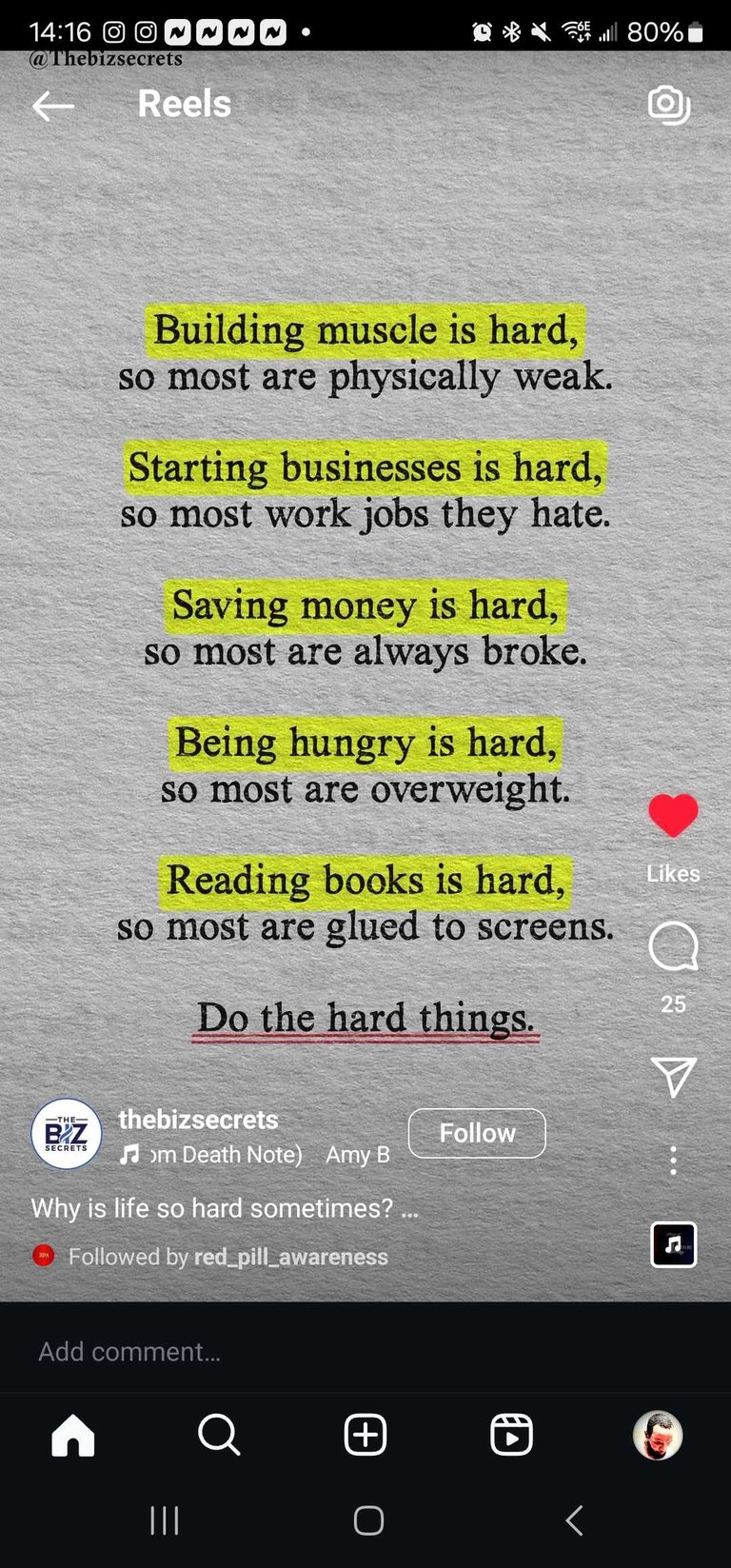Tap the red heart like icon

tap(673, 816)
